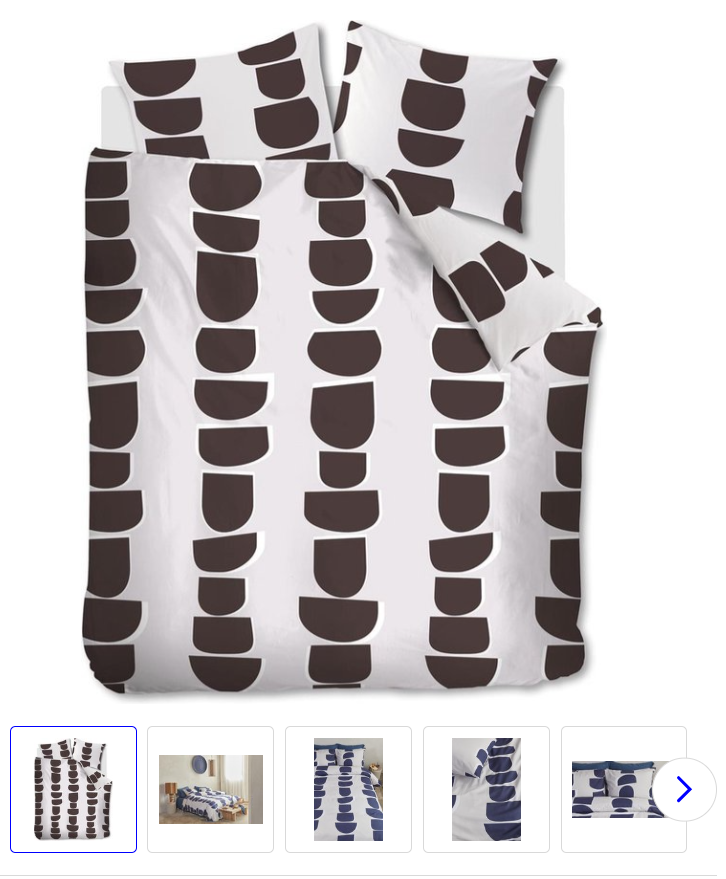Select the blue duvet on bed thumbnail

(x=348, y=789)
